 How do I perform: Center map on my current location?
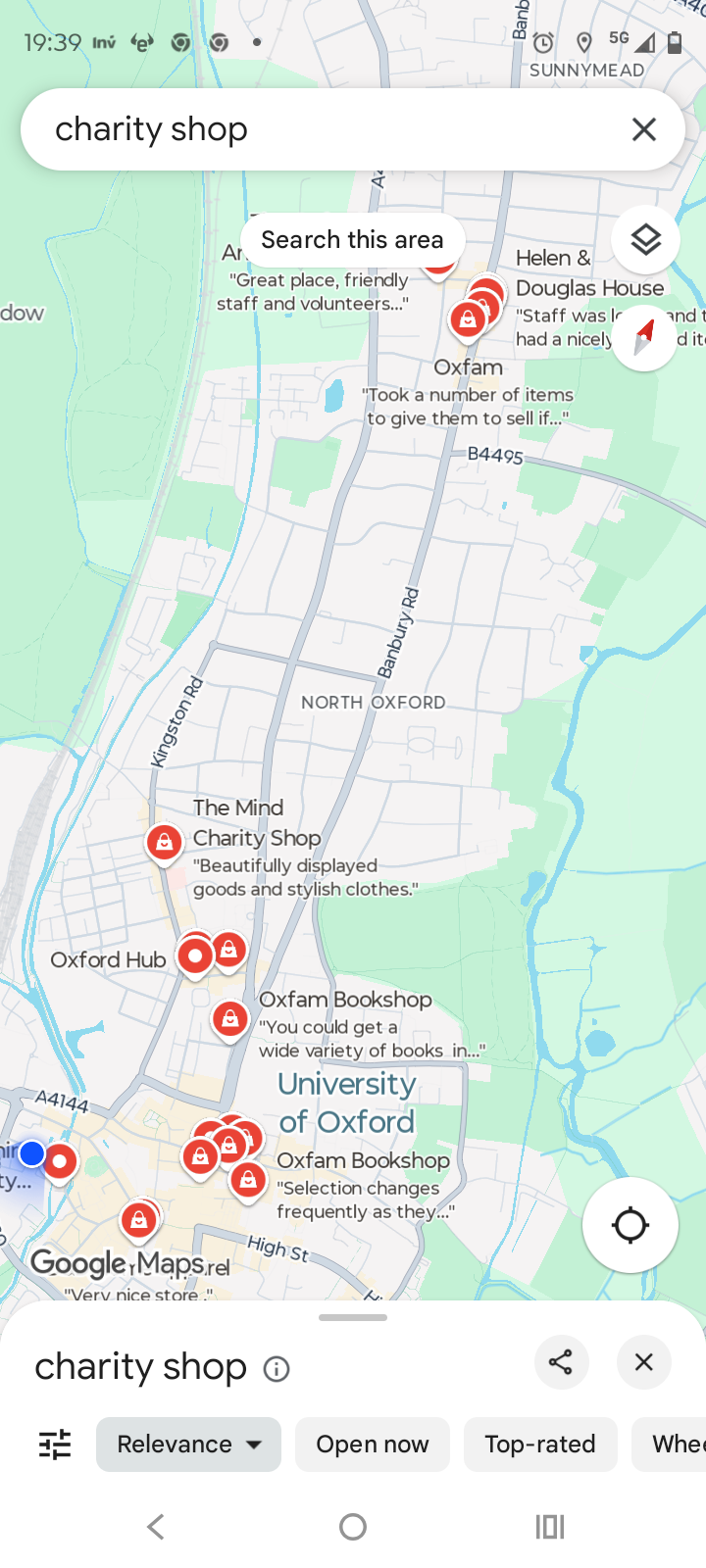630,1225
